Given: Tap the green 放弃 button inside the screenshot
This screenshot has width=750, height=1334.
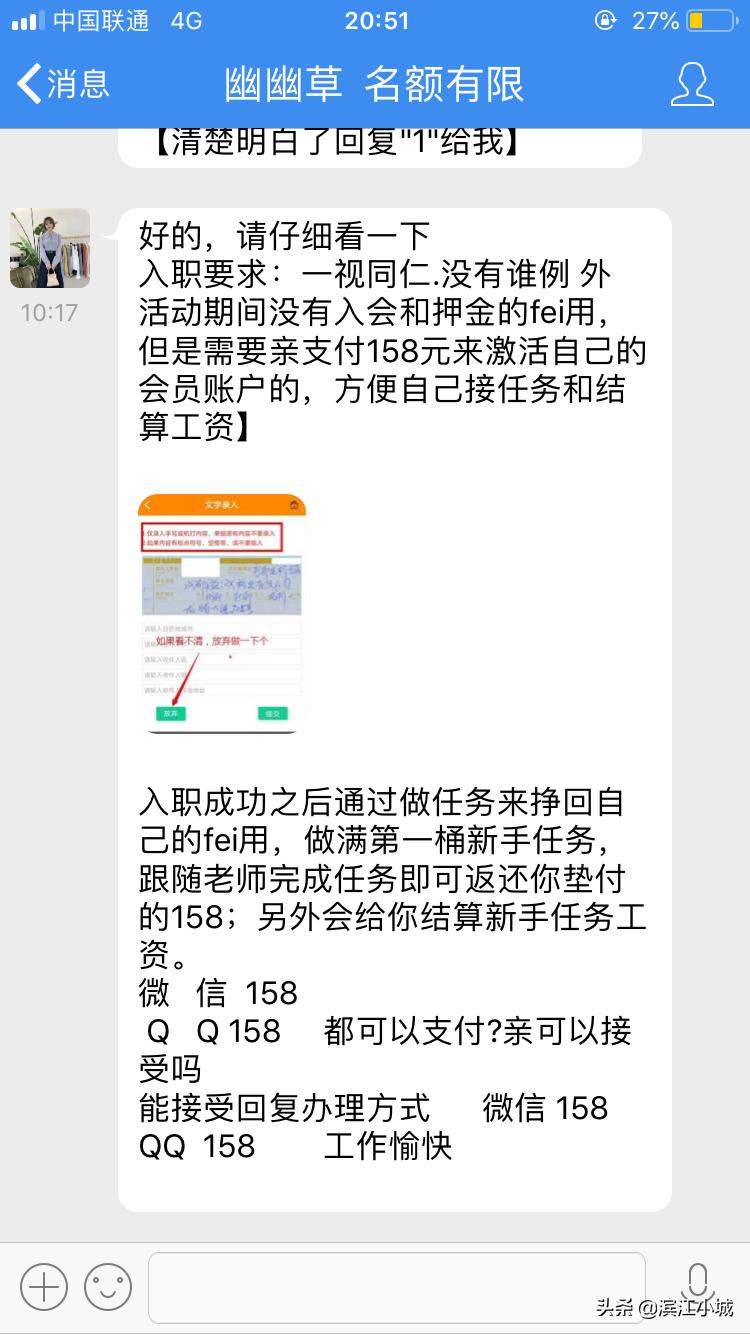Looking at the screenshot, I should [x=172, y=713].
